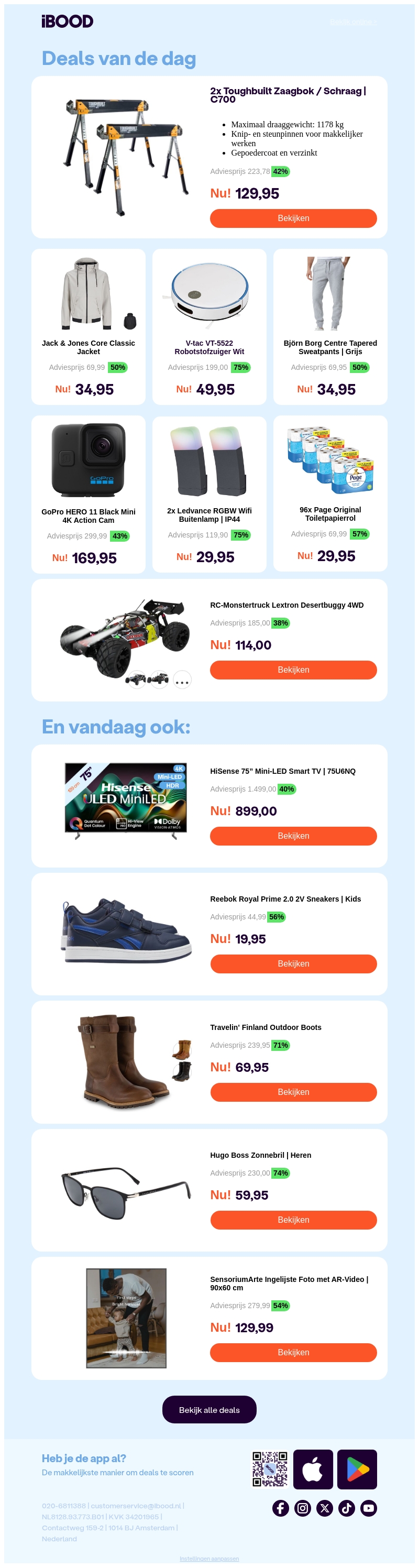Tap Bekijken for the SensoriumArte Ingelijste Foto
Image resolution: width=419 pixels, height=1568 pixels.
pos(293,1352)
